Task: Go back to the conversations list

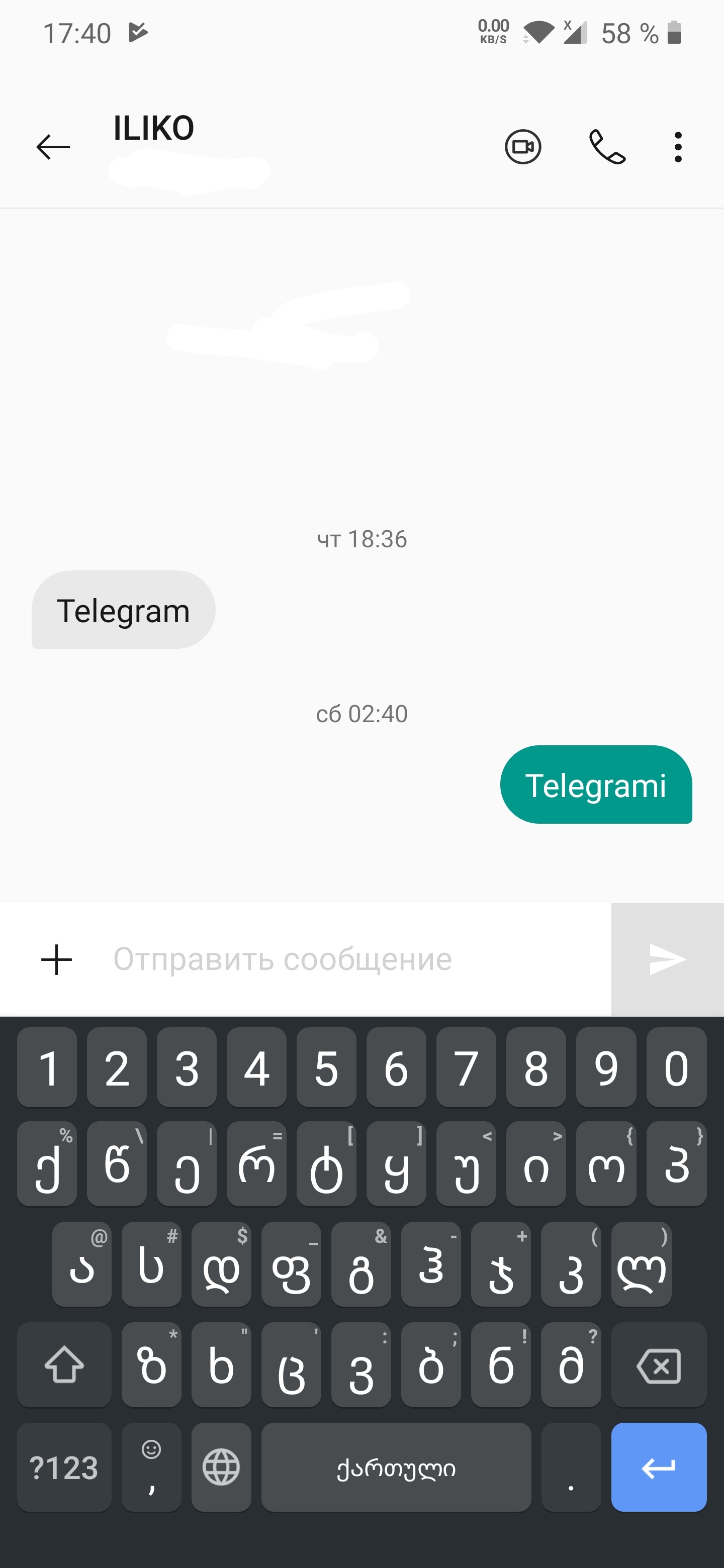Action: (53, 147)
